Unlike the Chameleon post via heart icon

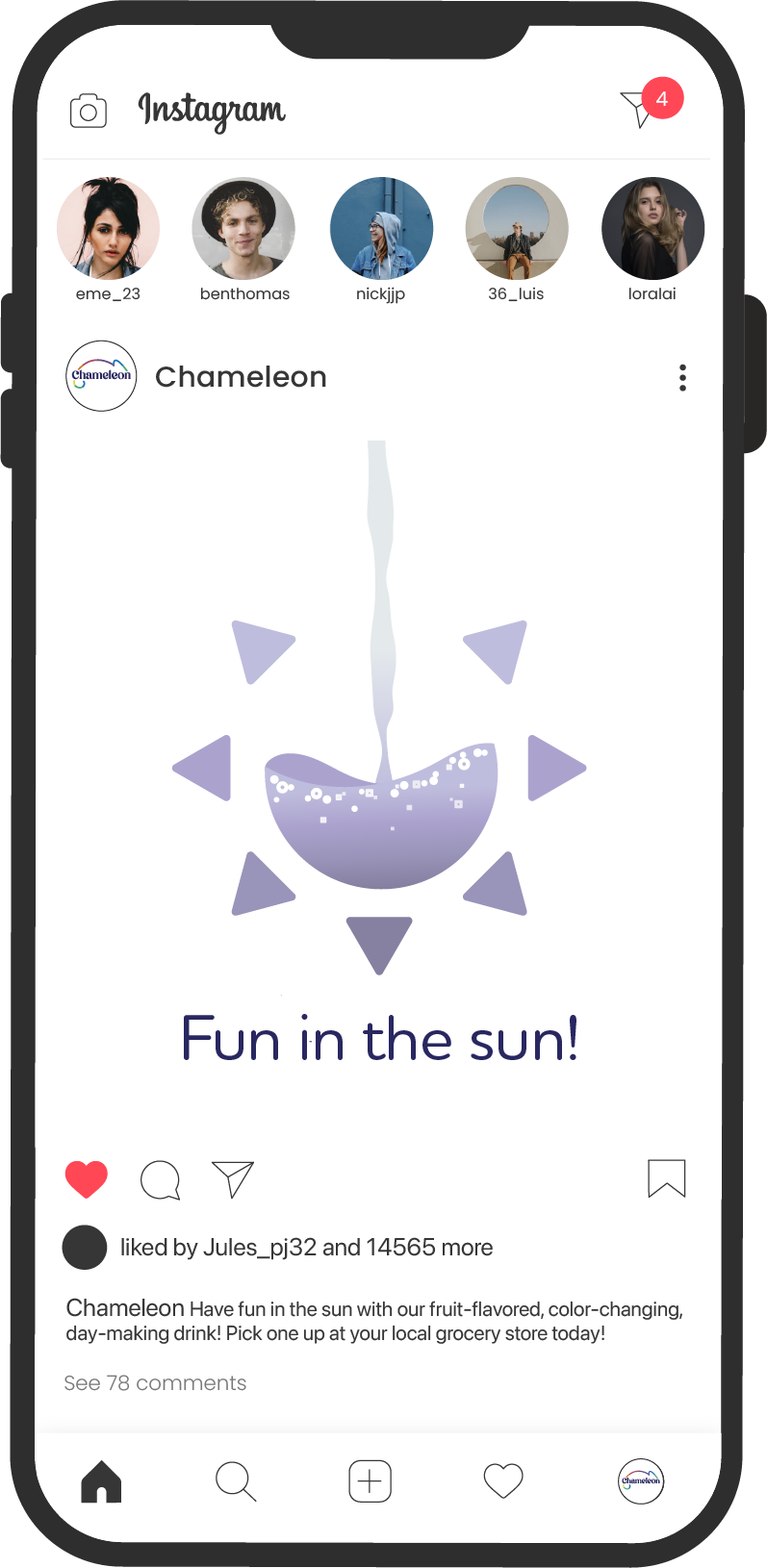87,1178
